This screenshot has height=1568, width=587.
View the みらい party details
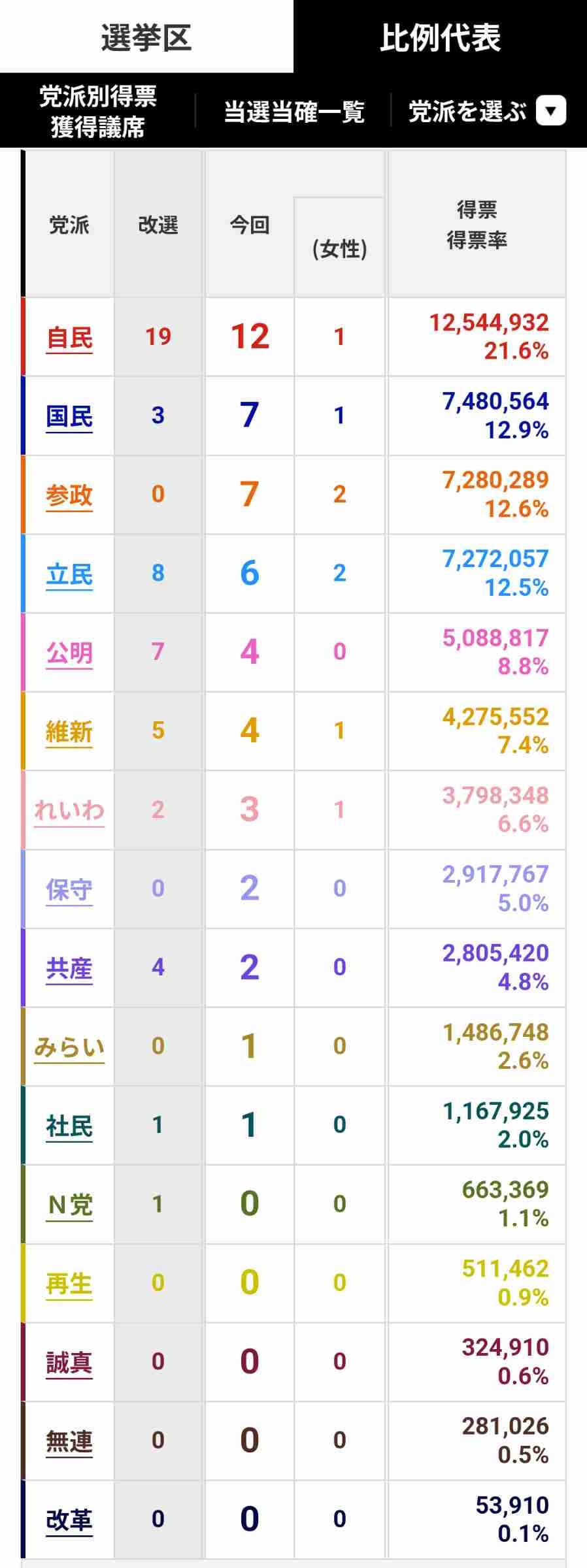pyautogui.click(x=69, y=1047)
